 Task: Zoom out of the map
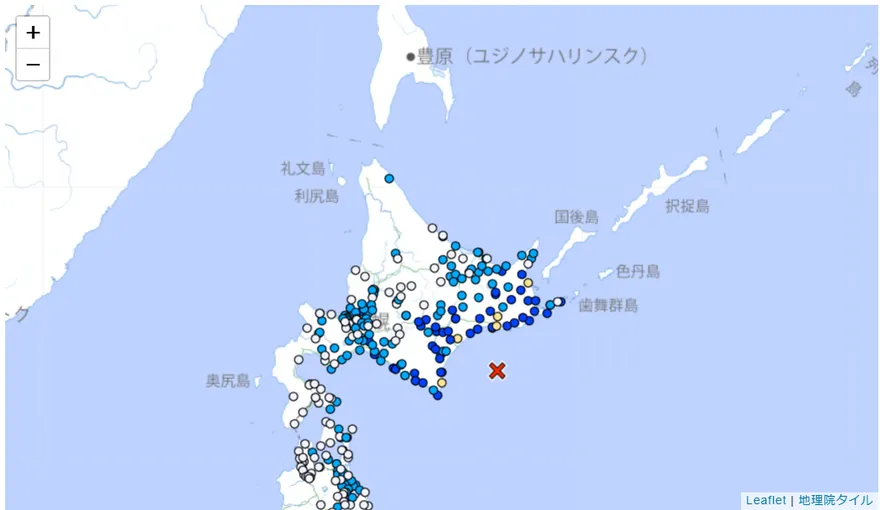point(33,65)
